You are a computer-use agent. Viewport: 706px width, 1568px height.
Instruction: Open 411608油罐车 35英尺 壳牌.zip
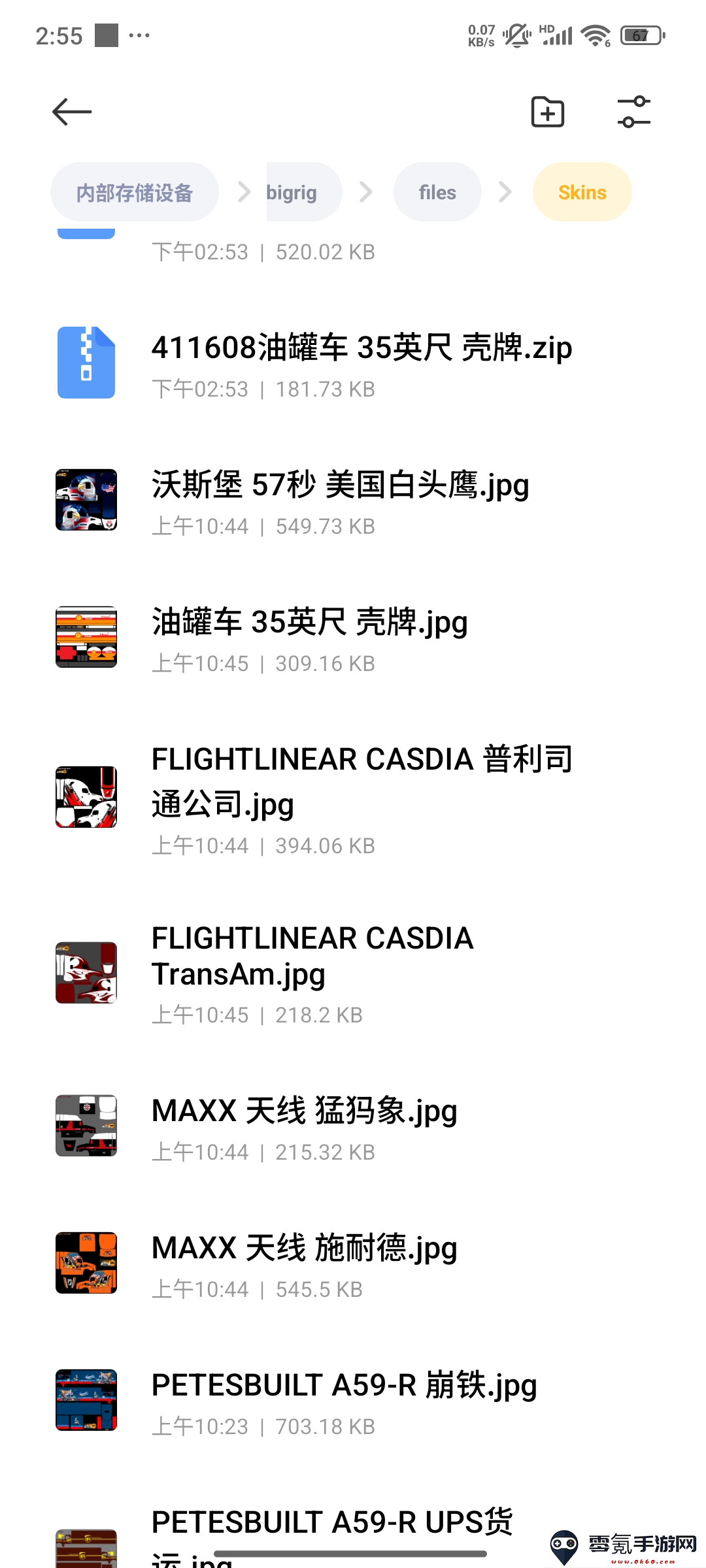[361, 364]
